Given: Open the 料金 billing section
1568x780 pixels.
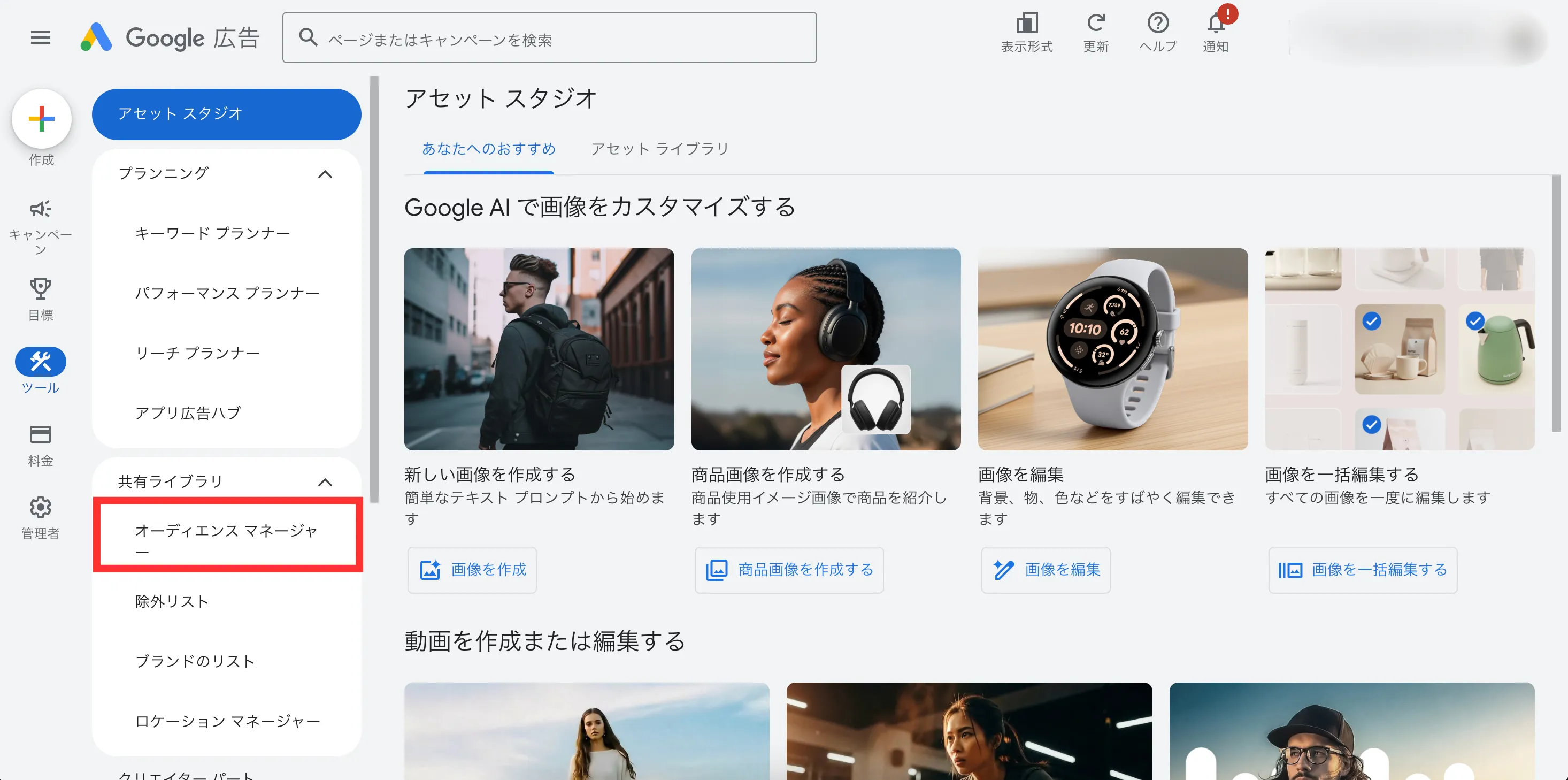Looking at the screenshot, I should coord(40,445).
